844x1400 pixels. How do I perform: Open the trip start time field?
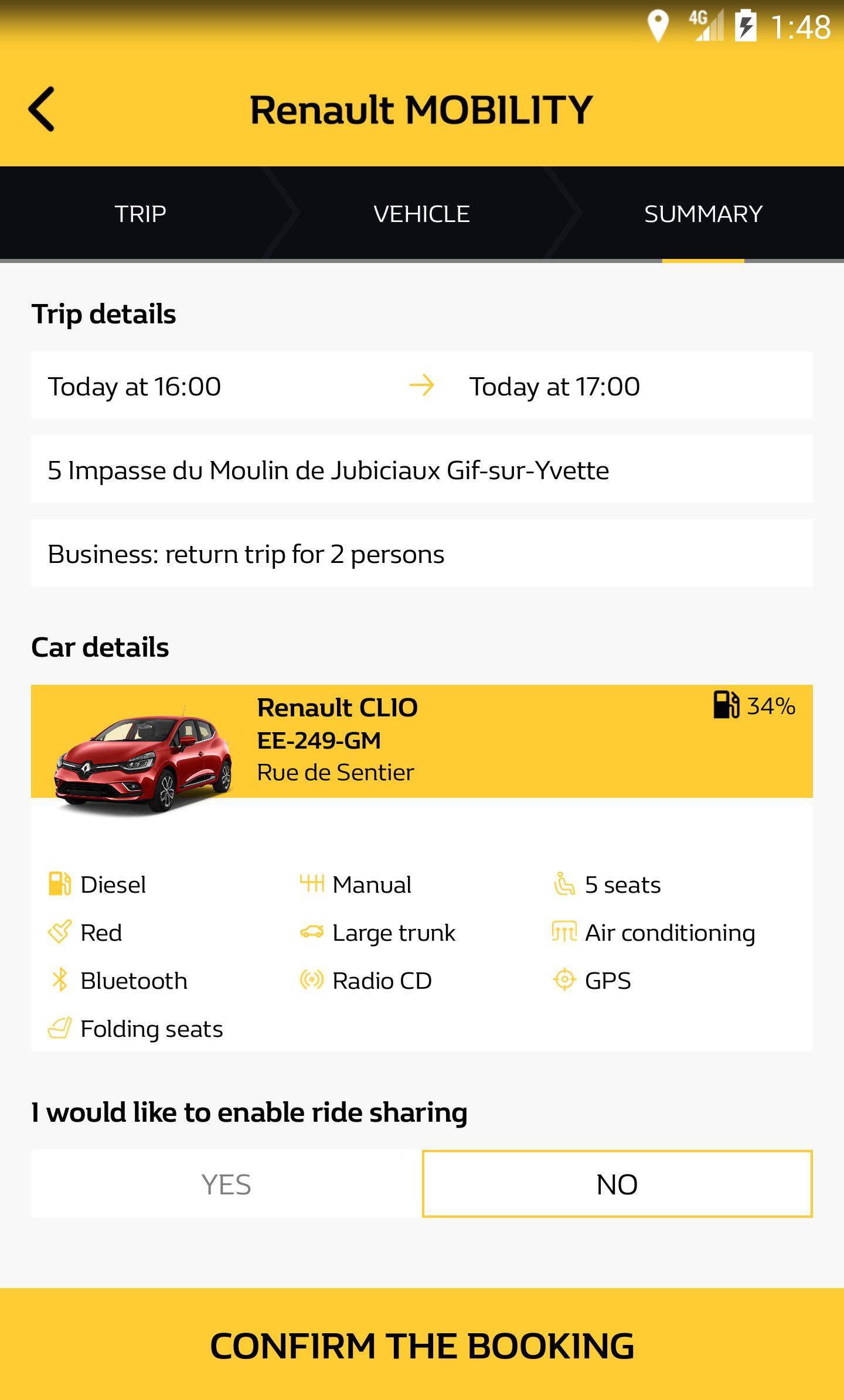tap(135, 385)
